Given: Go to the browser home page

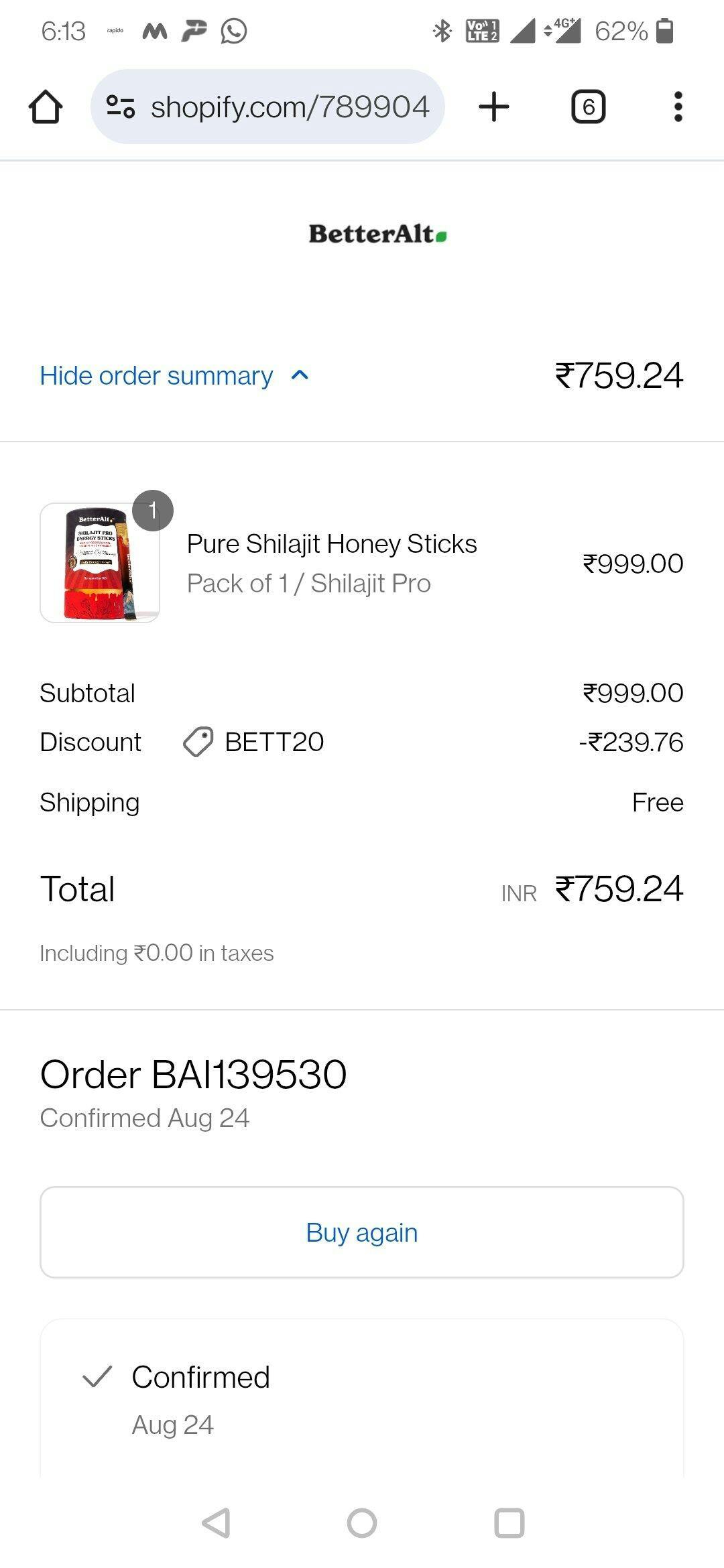Looking at the screenshot, I should coord(46,107).
